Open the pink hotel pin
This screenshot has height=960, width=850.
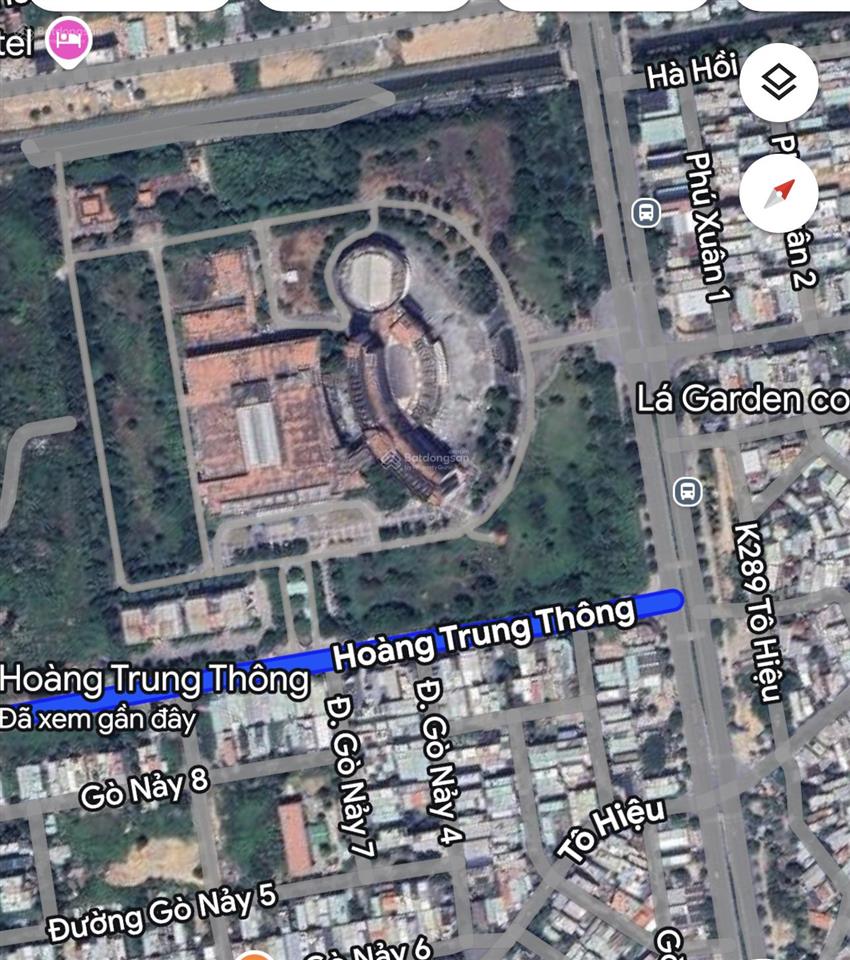pos(71,41)
